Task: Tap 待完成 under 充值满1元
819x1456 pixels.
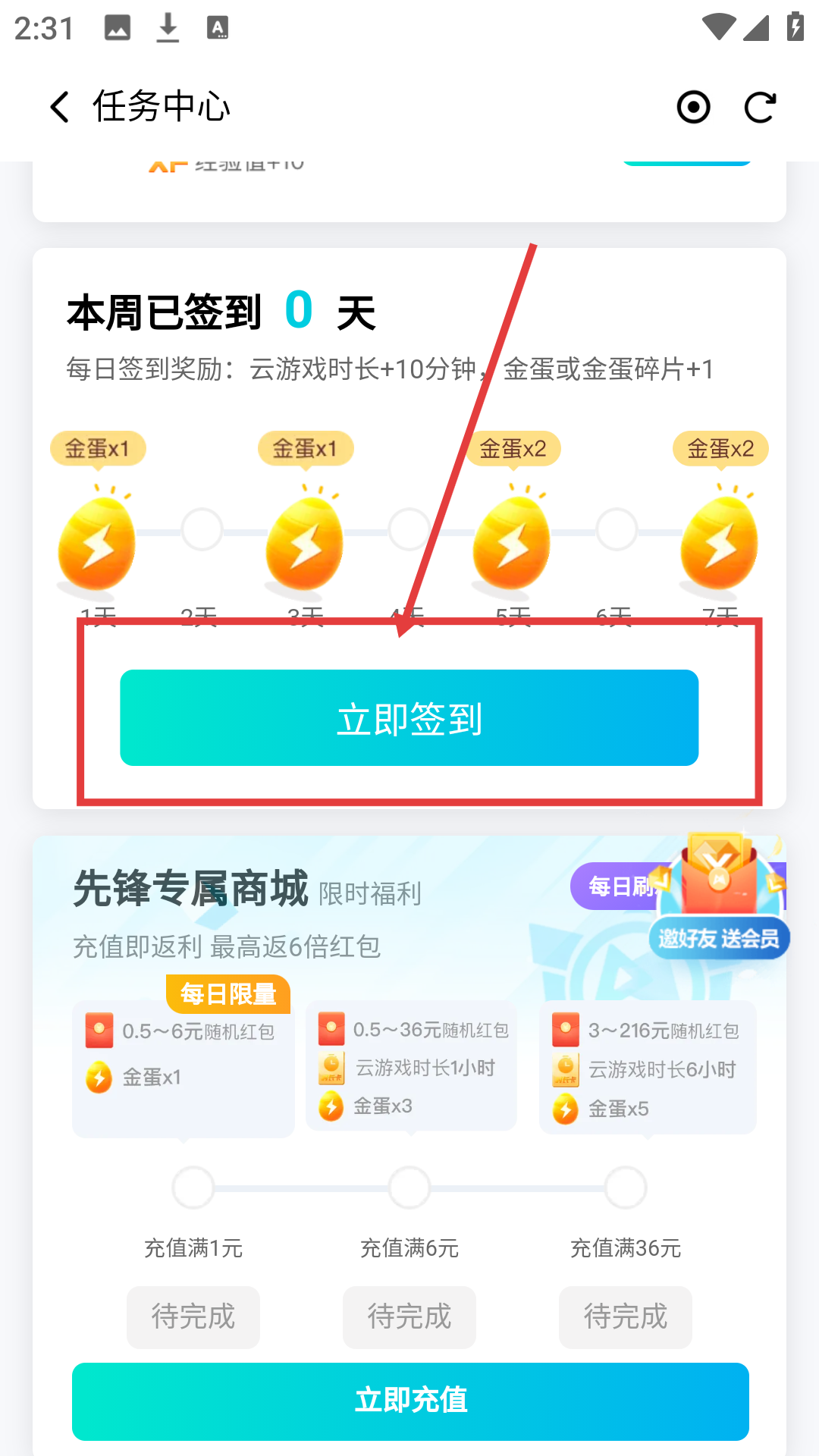Action: 193,1316
